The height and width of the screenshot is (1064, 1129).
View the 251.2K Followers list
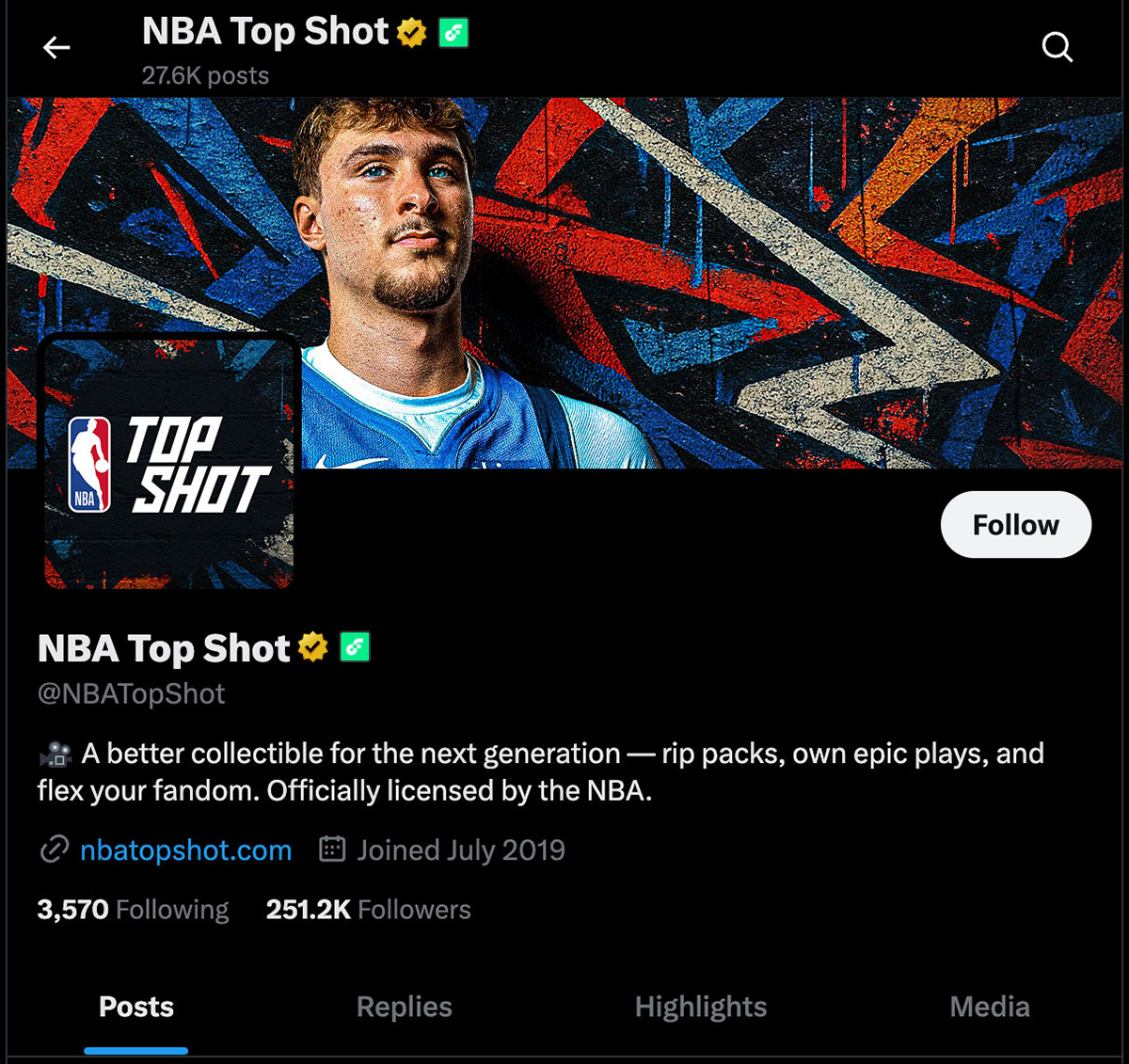point(369,910)
